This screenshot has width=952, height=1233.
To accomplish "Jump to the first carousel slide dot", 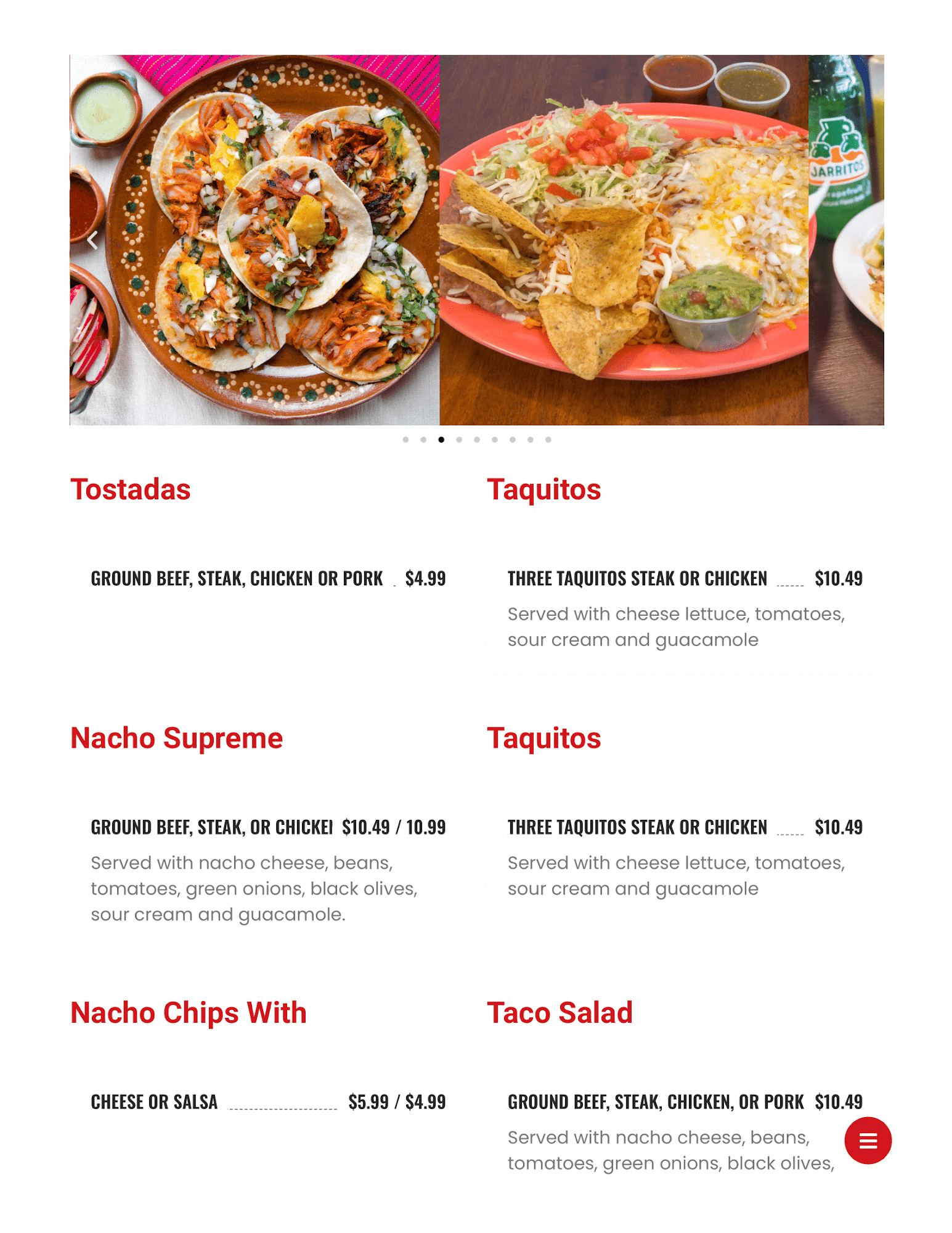I will [x=405, y=440].
